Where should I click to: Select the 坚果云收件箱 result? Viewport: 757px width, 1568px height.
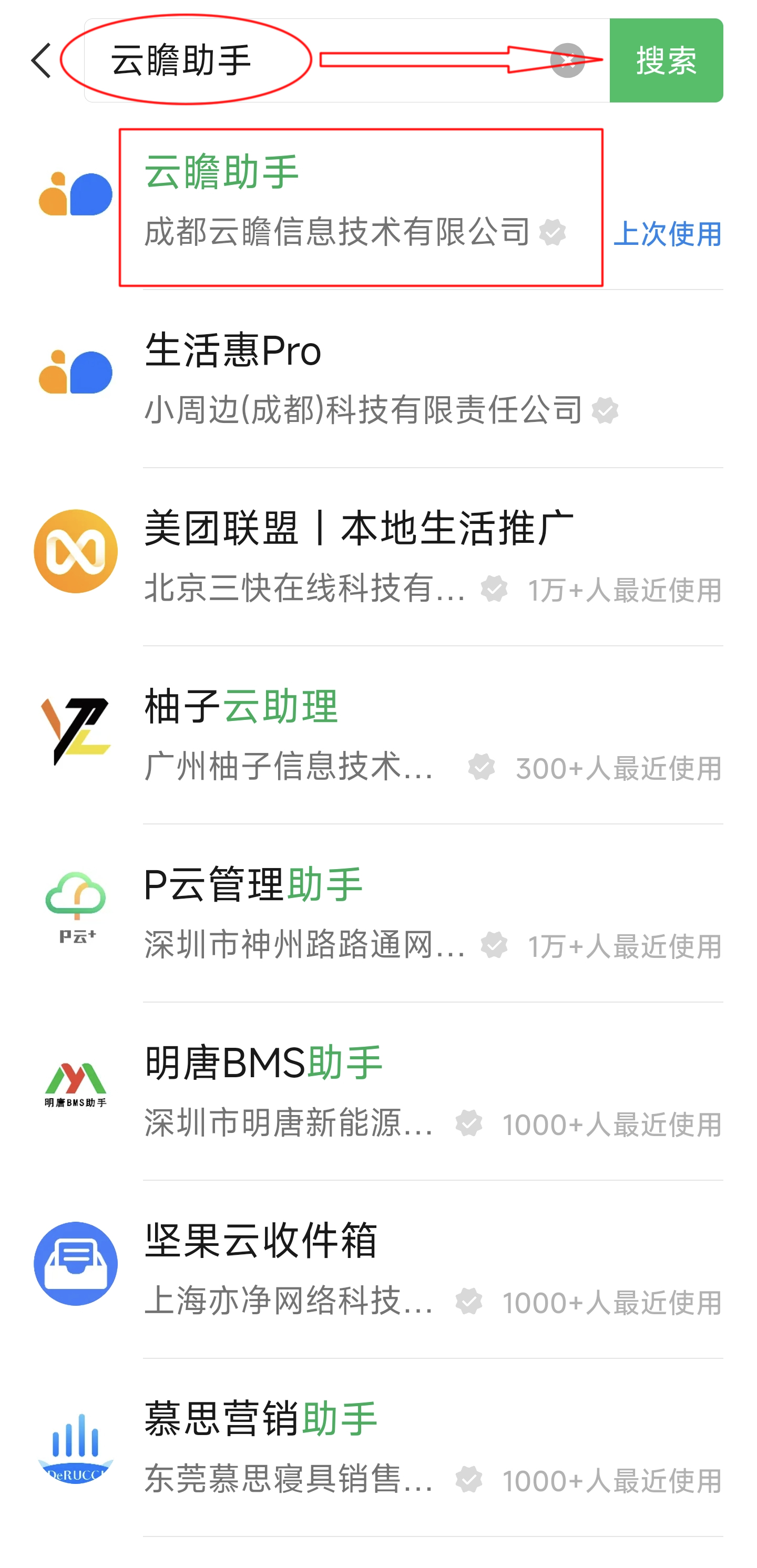pos(377,1268)
